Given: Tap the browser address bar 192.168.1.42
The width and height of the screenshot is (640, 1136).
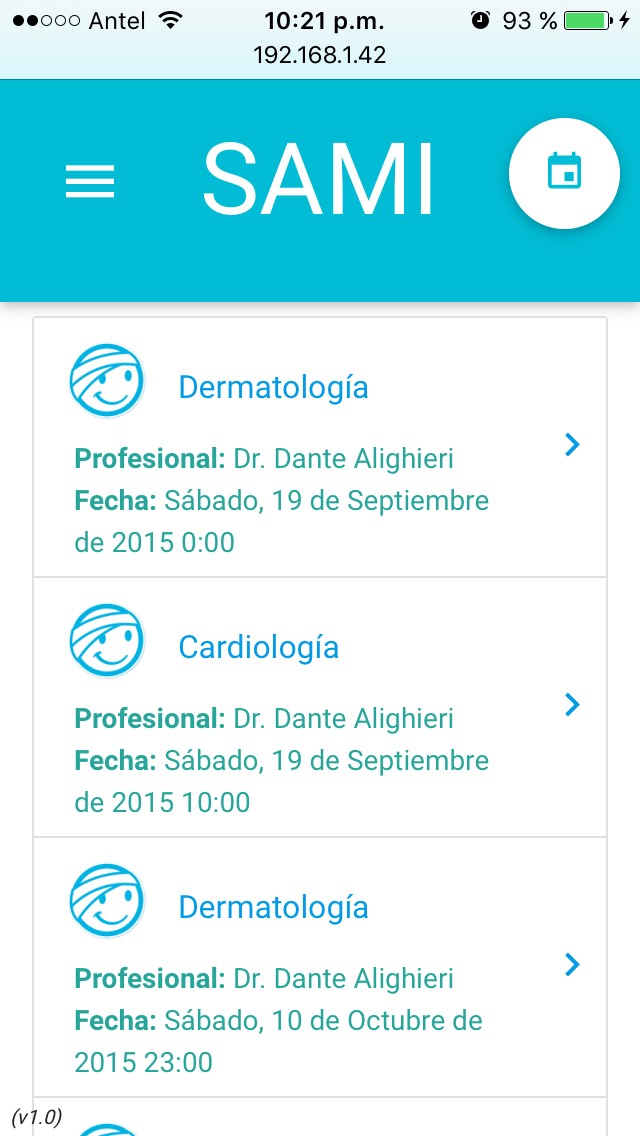Looking at the screenshot, I should 320,55.
